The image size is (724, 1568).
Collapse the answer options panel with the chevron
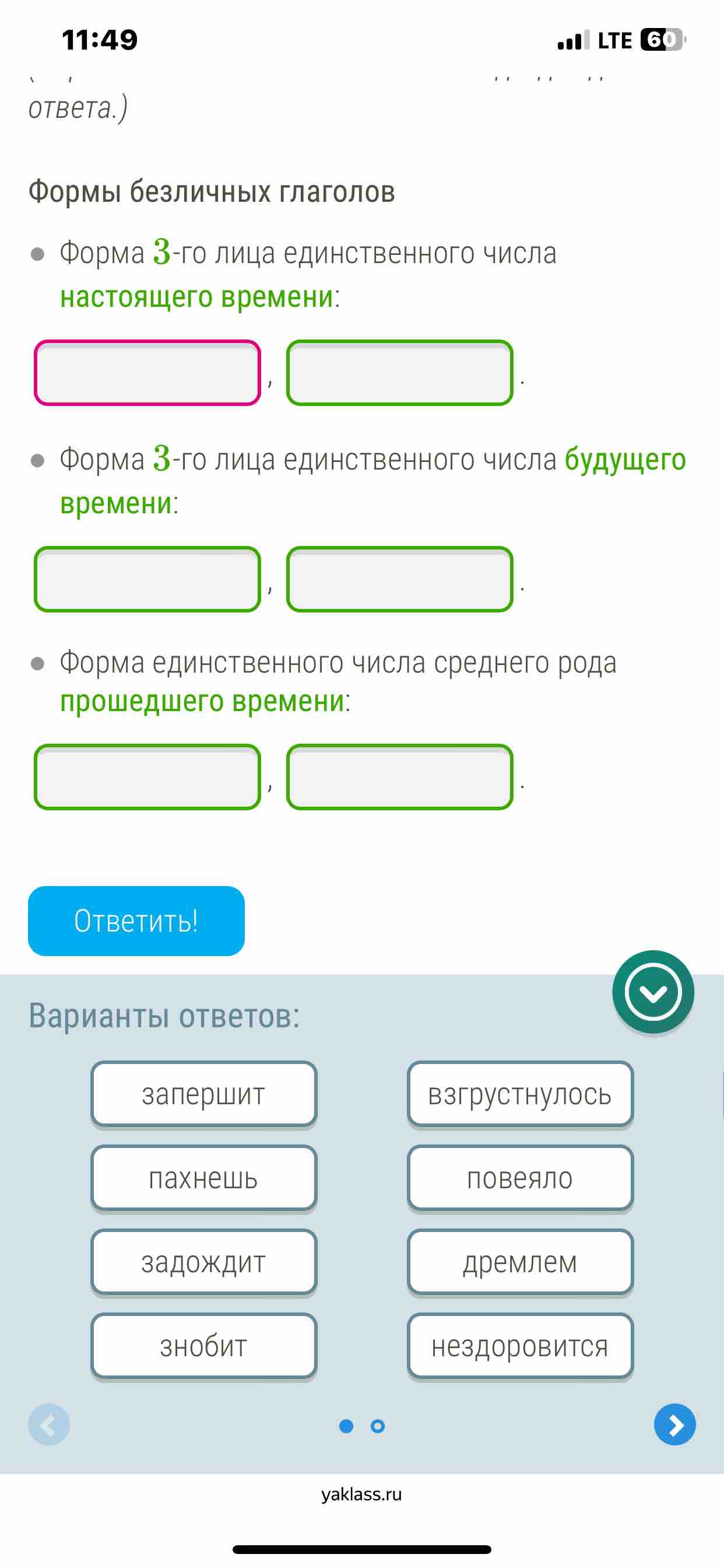(x=653, y=992)
